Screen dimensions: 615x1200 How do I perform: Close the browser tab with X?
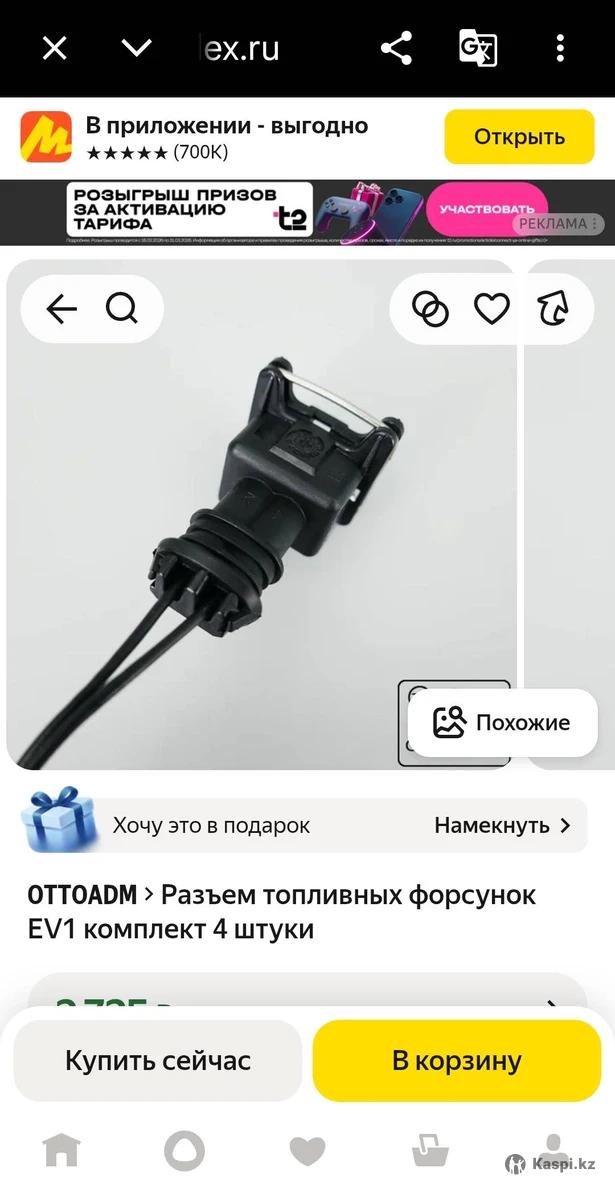54,48
